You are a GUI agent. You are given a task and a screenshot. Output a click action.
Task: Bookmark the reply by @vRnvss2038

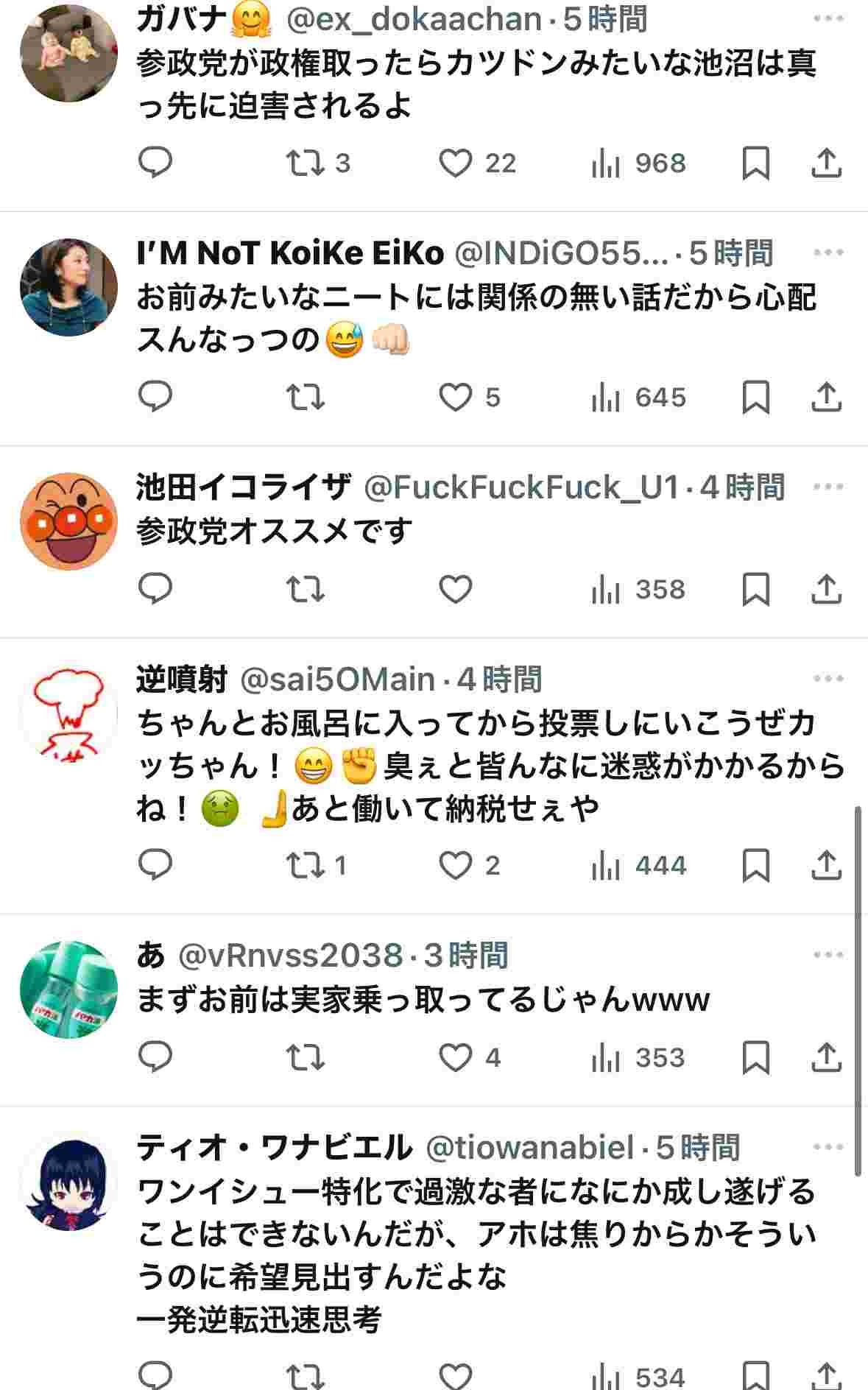755,1058
